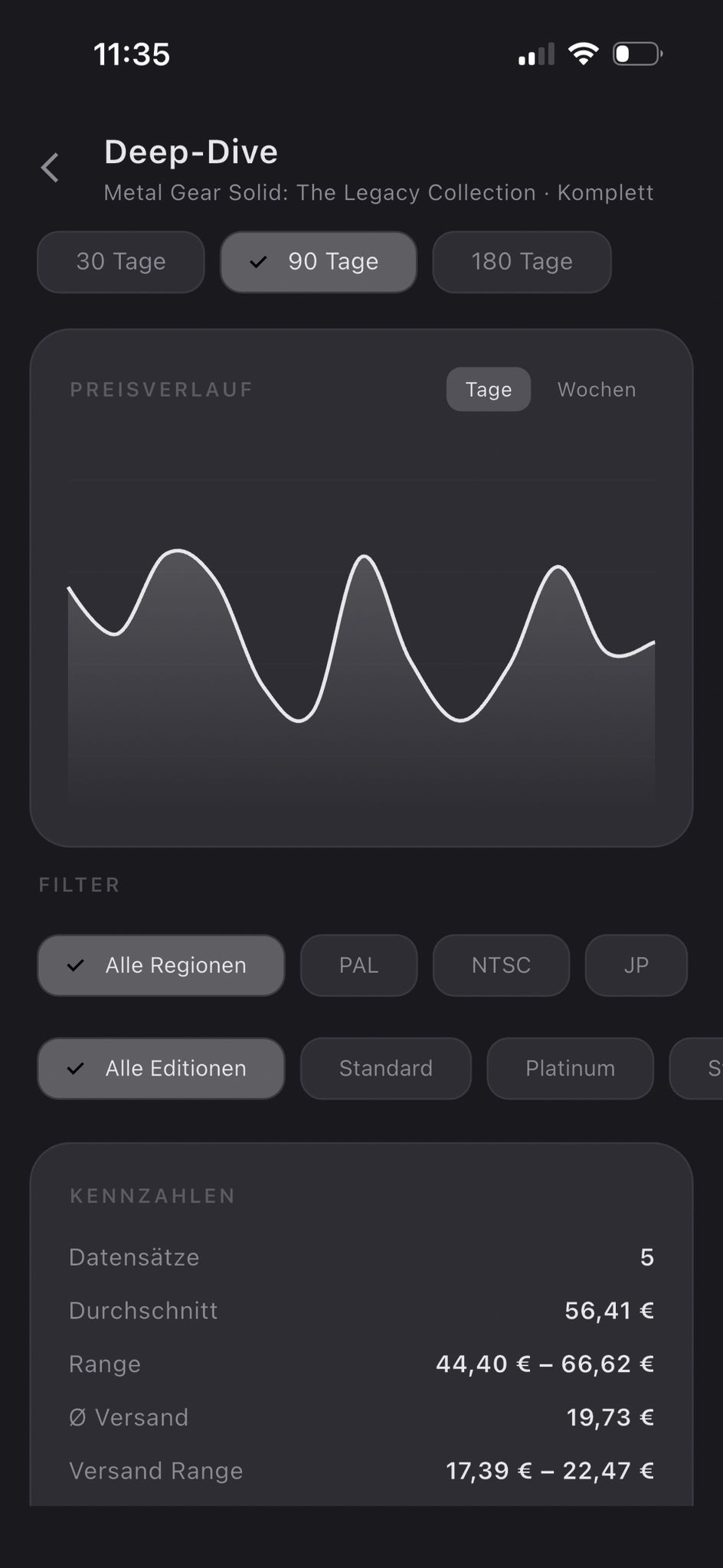Select the 180 Tage time range

coord(521,262)
